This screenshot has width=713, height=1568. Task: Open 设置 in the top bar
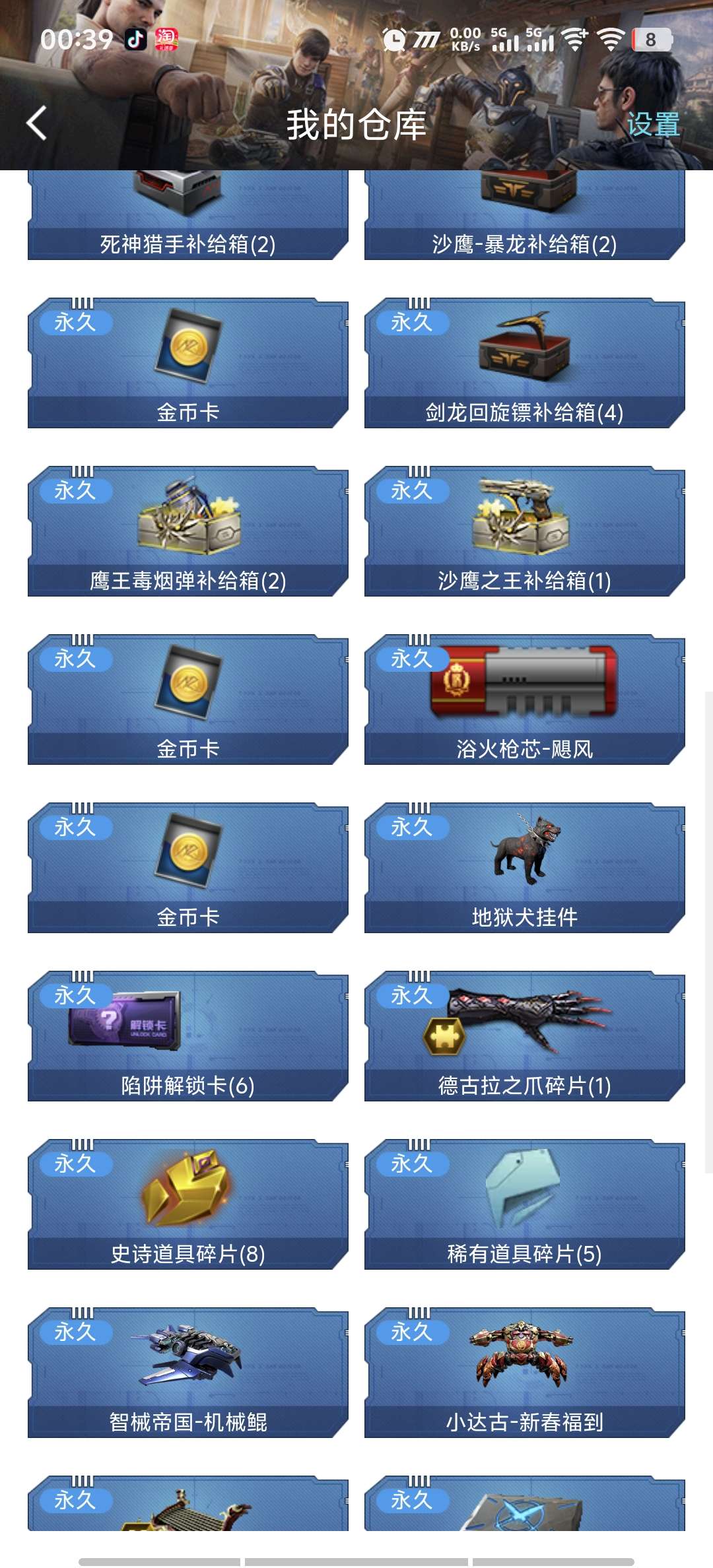(652, 124)
